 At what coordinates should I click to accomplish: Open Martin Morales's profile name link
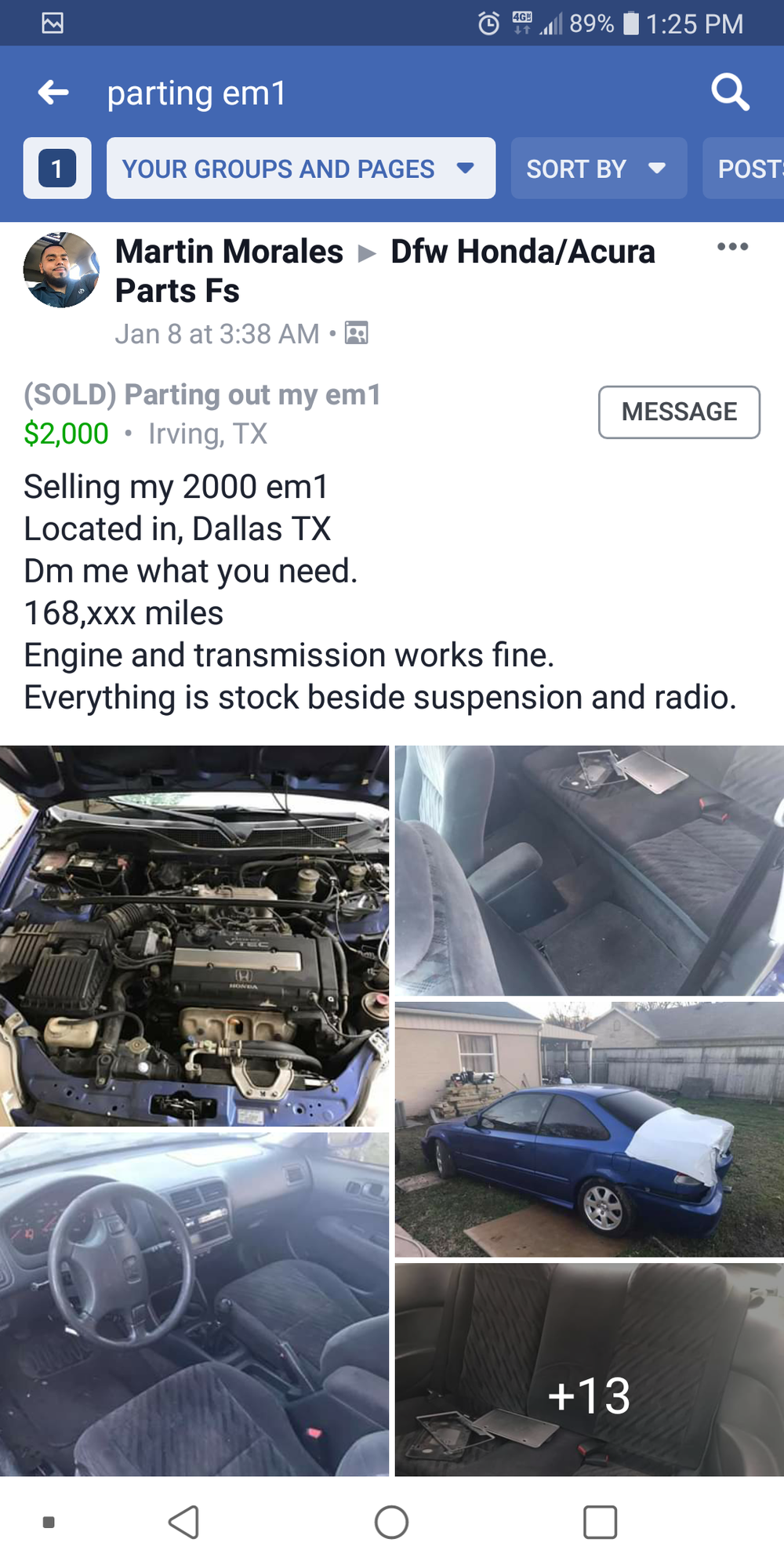pos(229,252)
